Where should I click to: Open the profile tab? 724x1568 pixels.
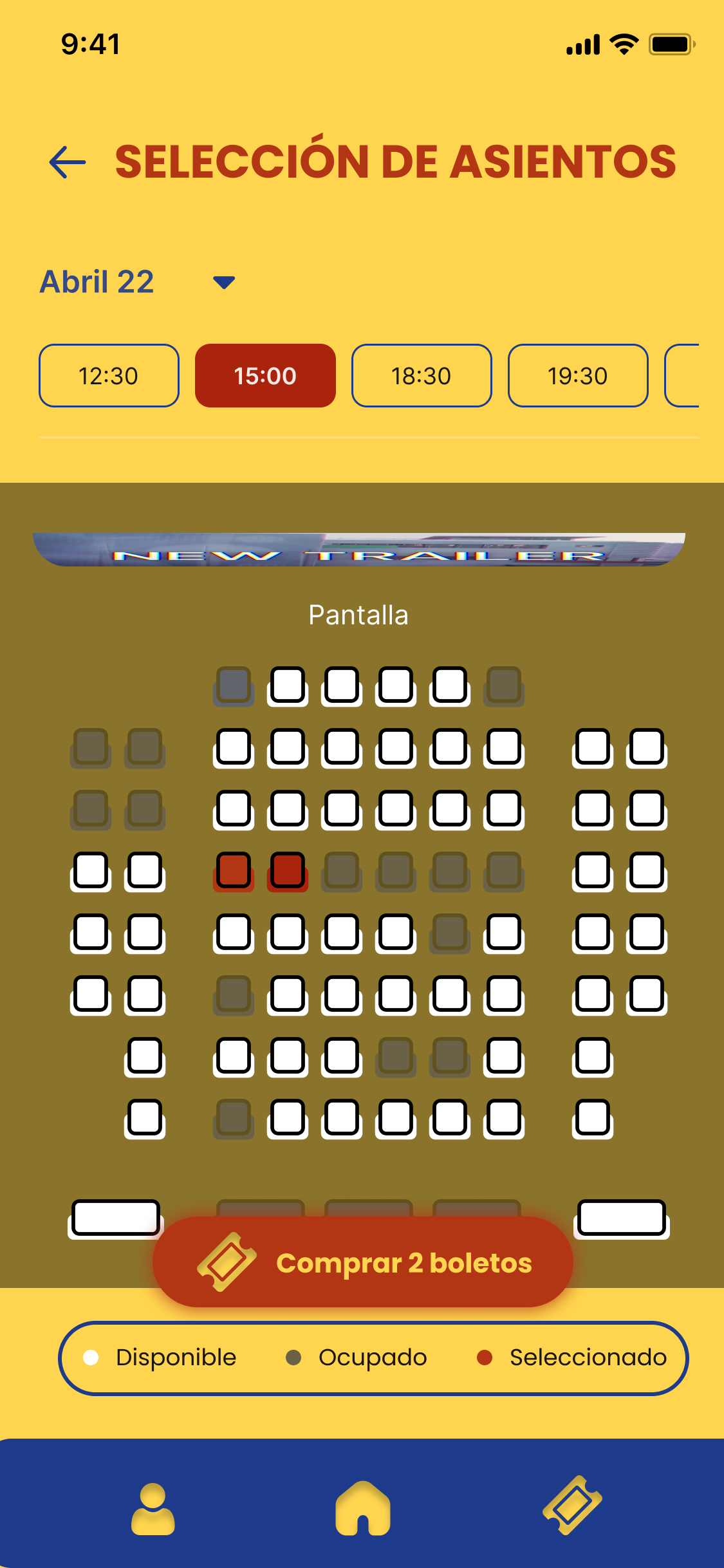[x=153, y=1509]
